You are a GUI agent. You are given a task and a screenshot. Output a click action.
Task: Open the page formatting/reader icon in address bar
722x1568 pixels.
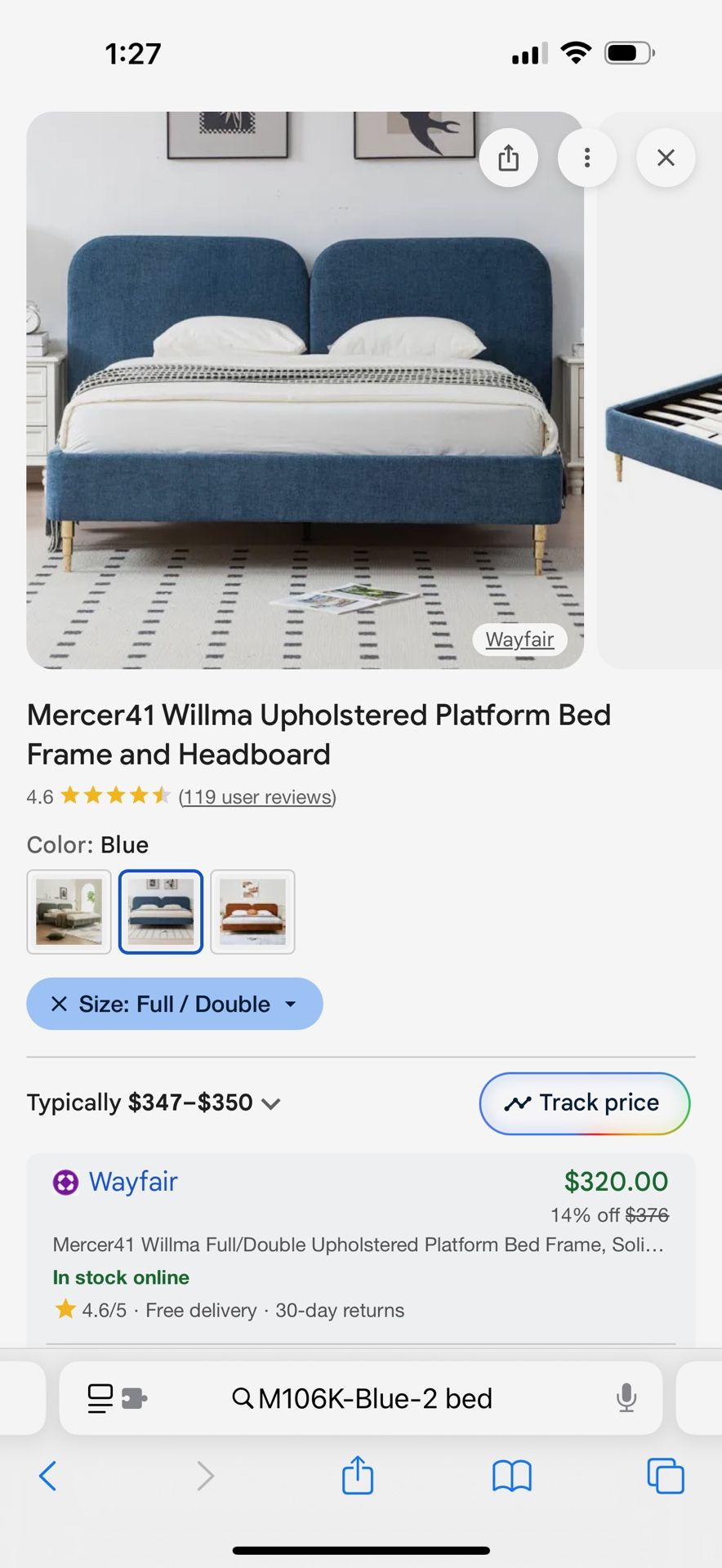click(x=98, y=1398)
